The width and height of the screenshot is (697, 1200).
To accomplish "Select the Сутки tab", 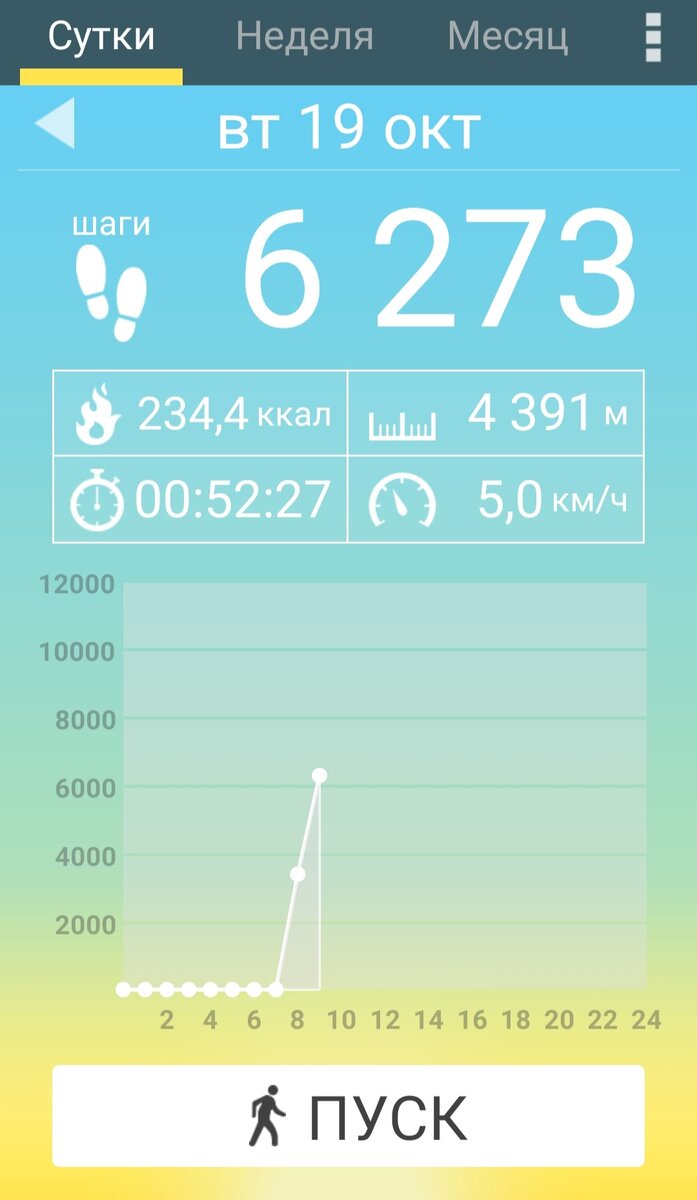I will [101, 39].
